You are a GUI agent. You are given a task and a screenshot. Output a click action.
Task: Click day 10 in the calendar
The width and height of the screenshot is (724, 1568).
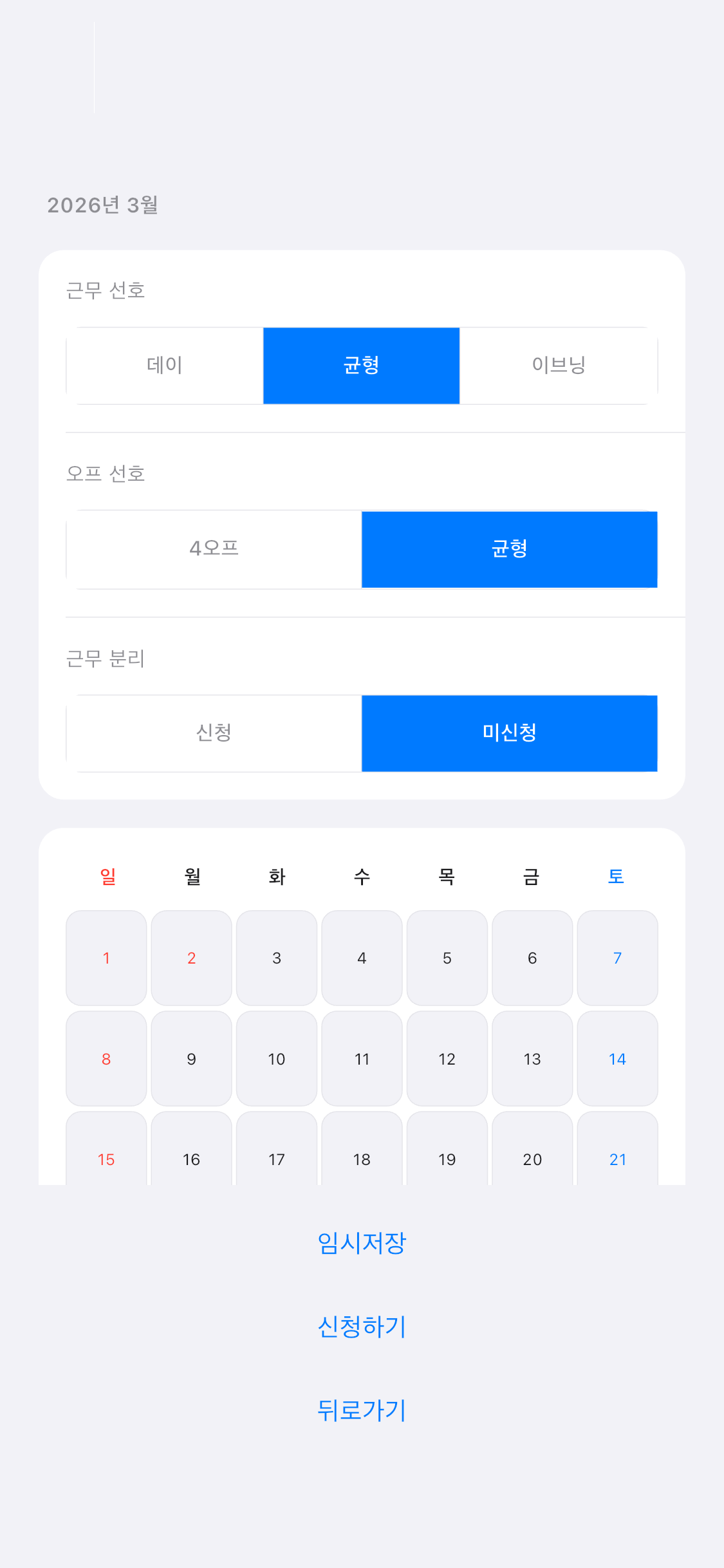[x=276, y=1059]
